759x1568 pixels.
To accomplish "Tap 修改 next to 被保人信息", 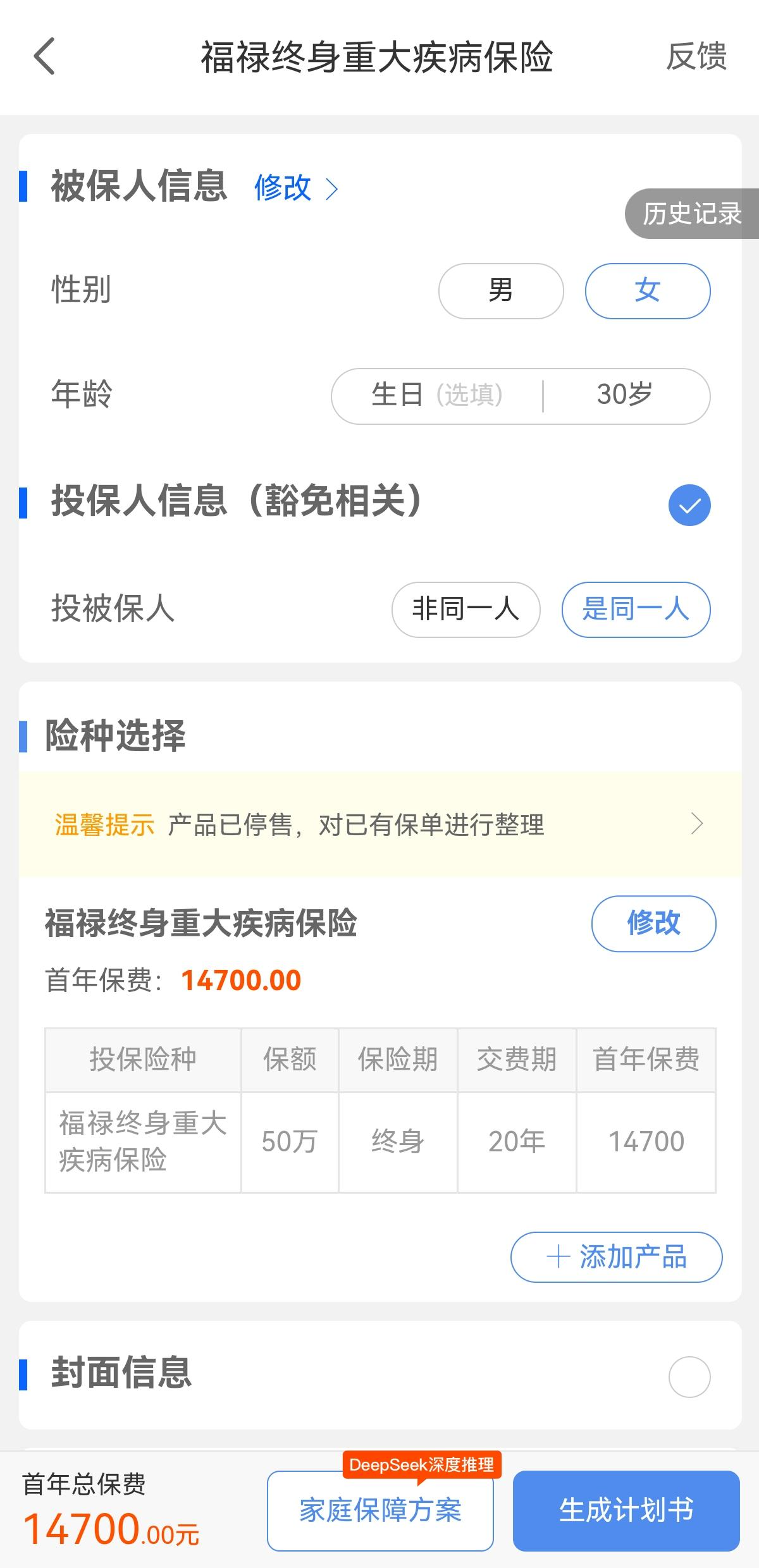I will (295, 188).
